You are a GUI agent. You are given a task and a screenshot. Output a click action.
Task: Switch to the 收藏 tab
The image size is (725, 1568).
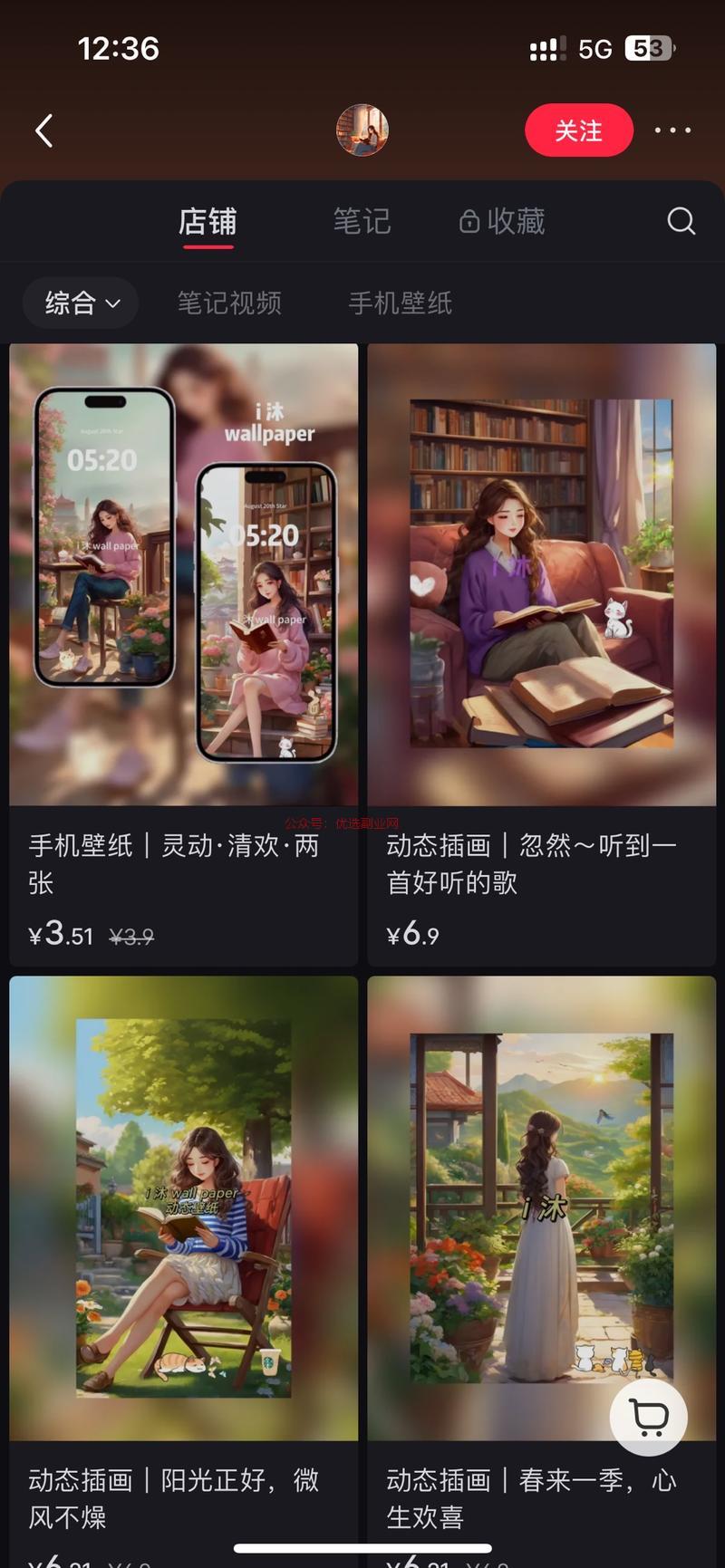click(x=502, y=221)
